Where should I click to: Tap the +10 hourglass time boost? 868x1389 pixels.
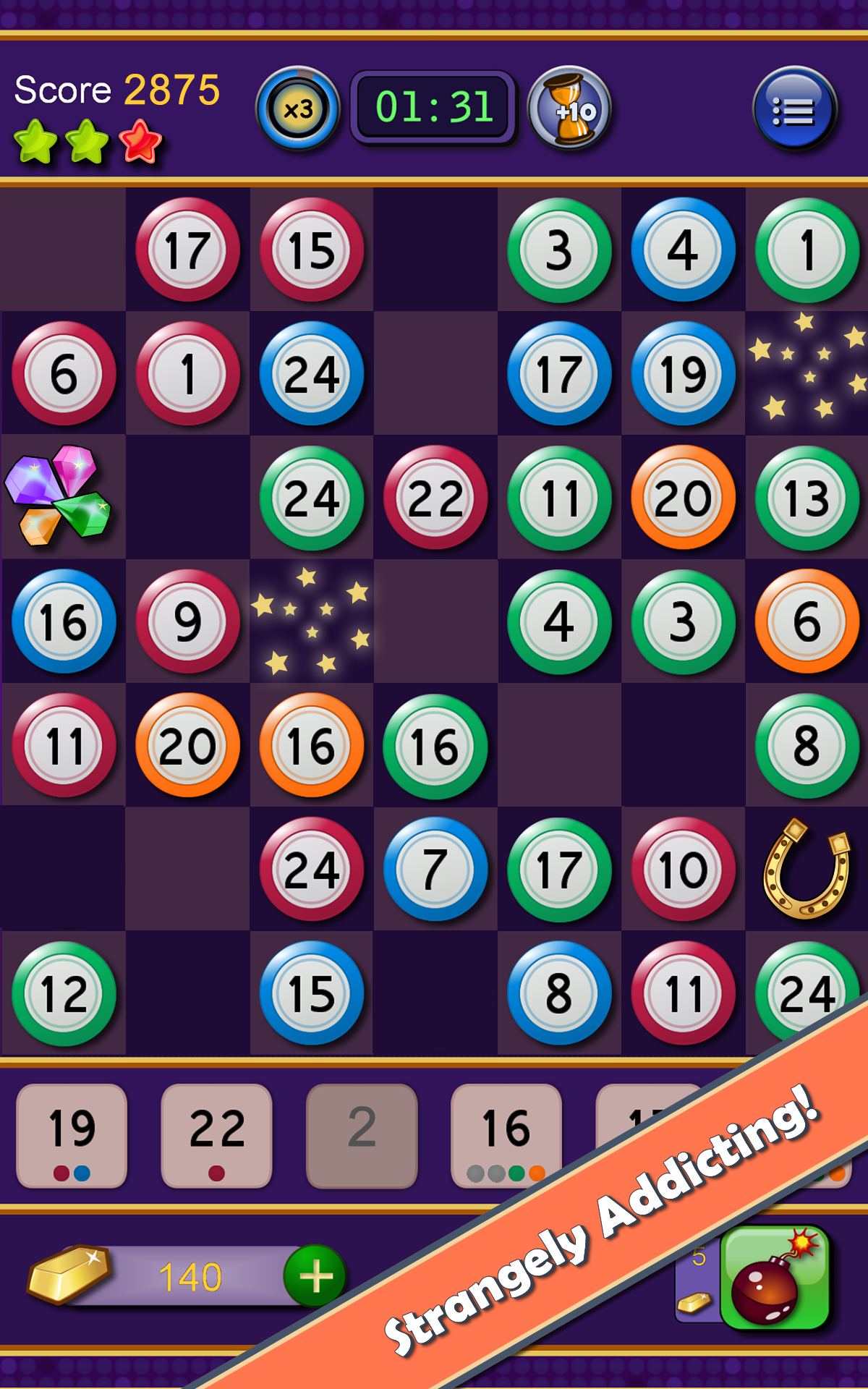571,109
